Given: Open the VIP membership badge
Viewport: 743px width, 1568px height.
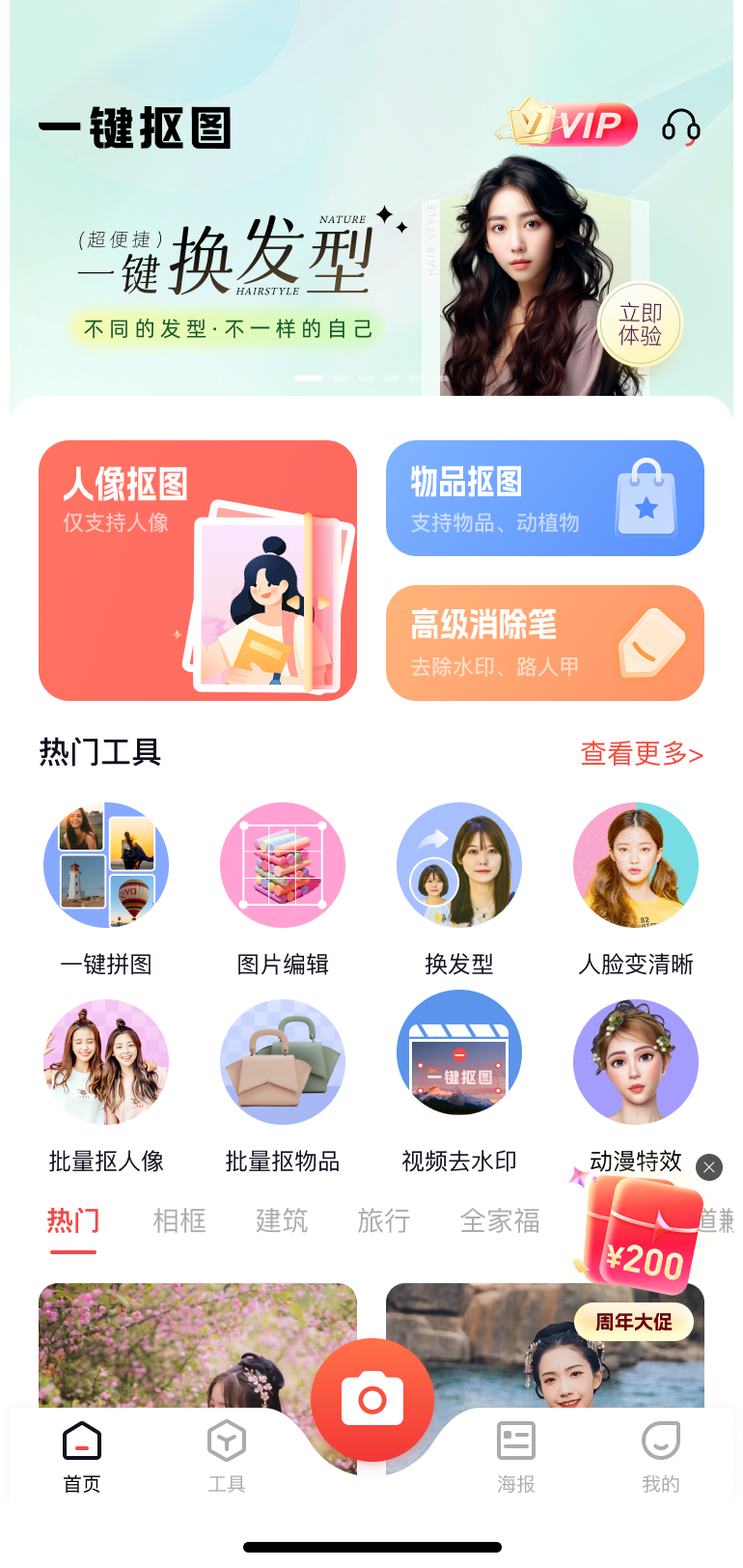Looking at the screenshot, I should 571,125.
